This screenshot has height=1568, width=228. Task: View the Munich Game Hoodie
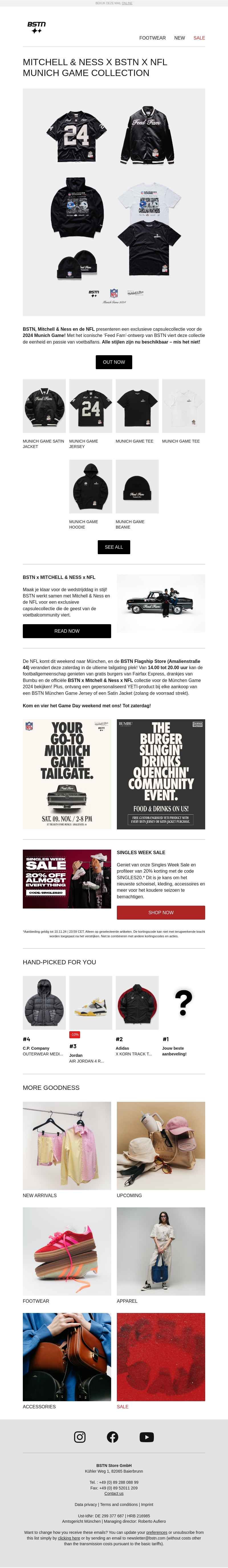point(90,486)
